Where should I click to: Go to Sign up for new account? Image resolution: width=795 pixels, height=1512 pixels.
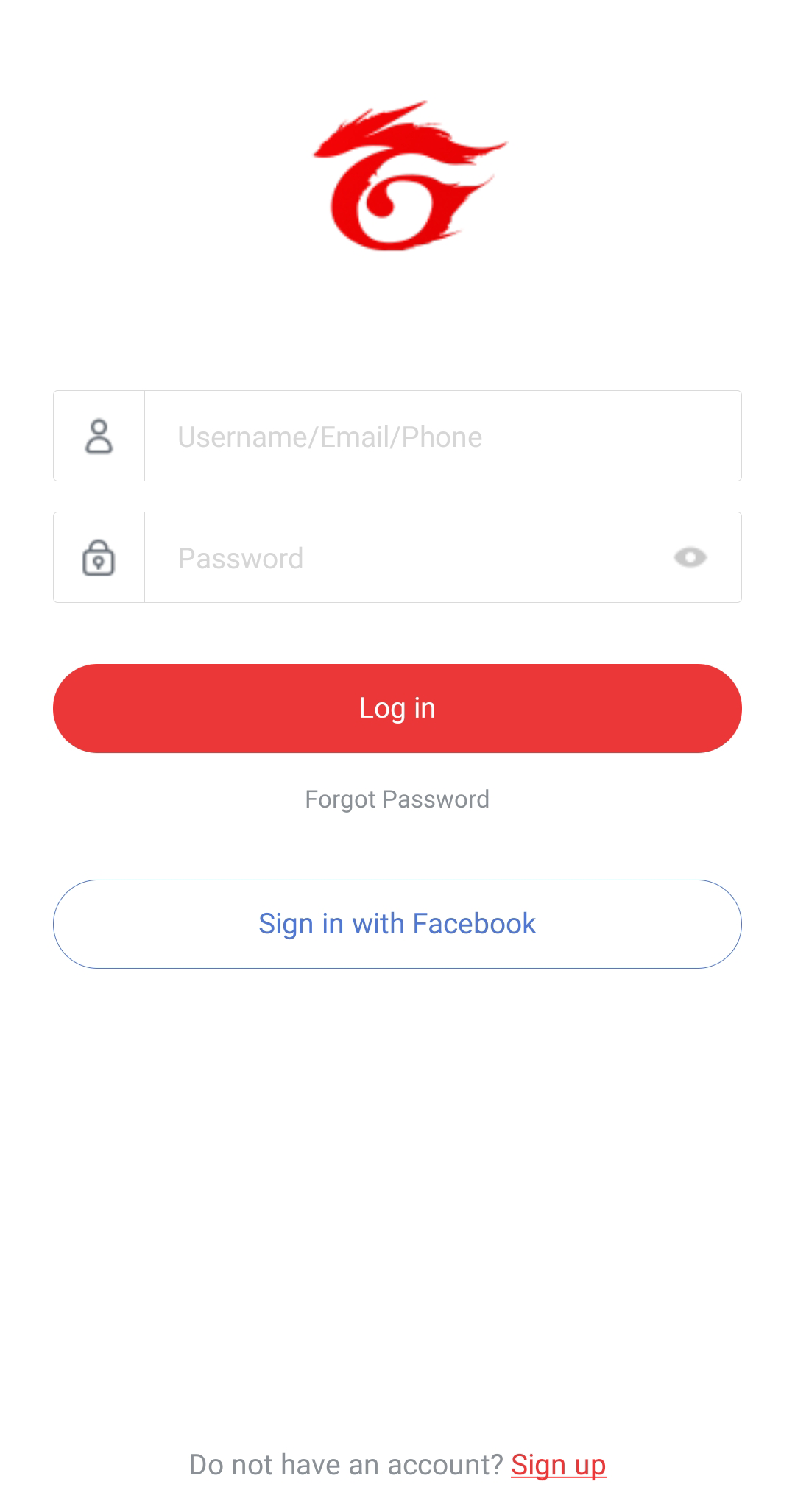(x=558, y=1465)
